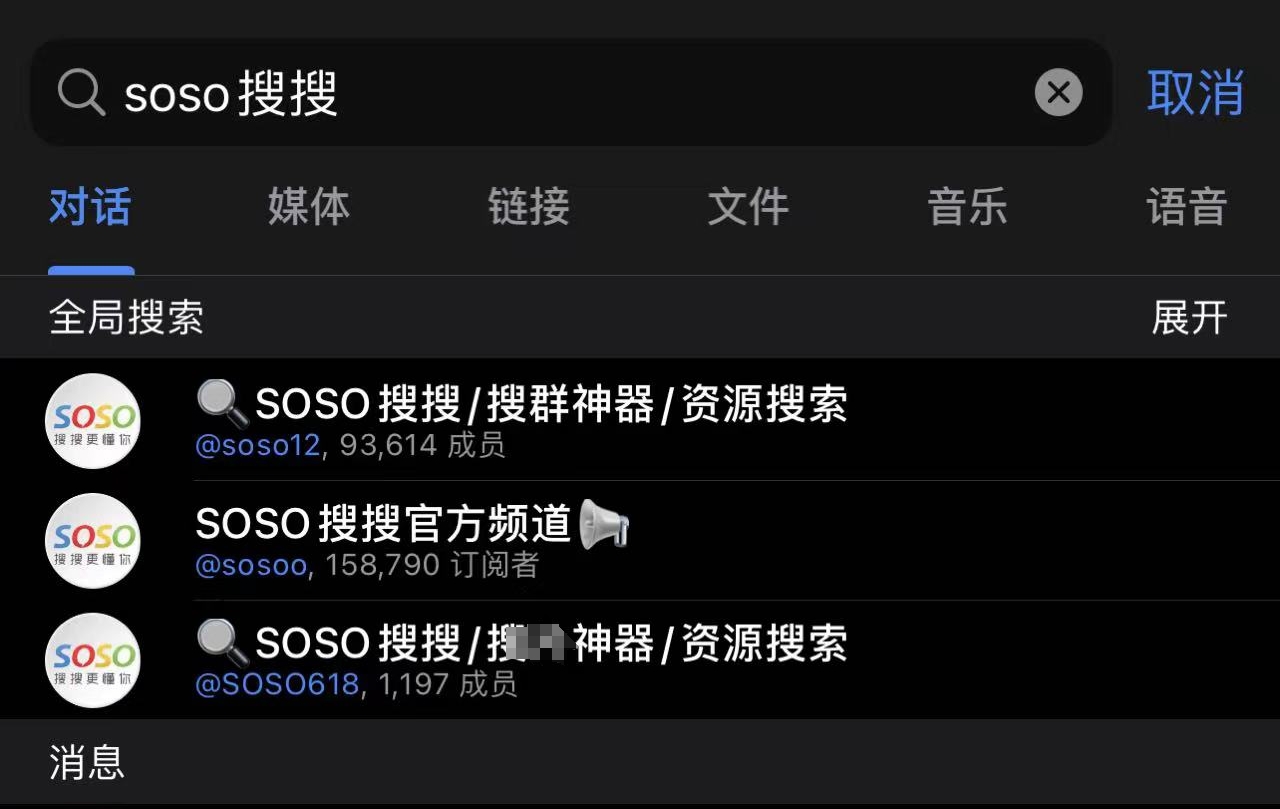Screen dimensions: 1280x809
Task: Select the 对话 tab
Action: point(90,207)
